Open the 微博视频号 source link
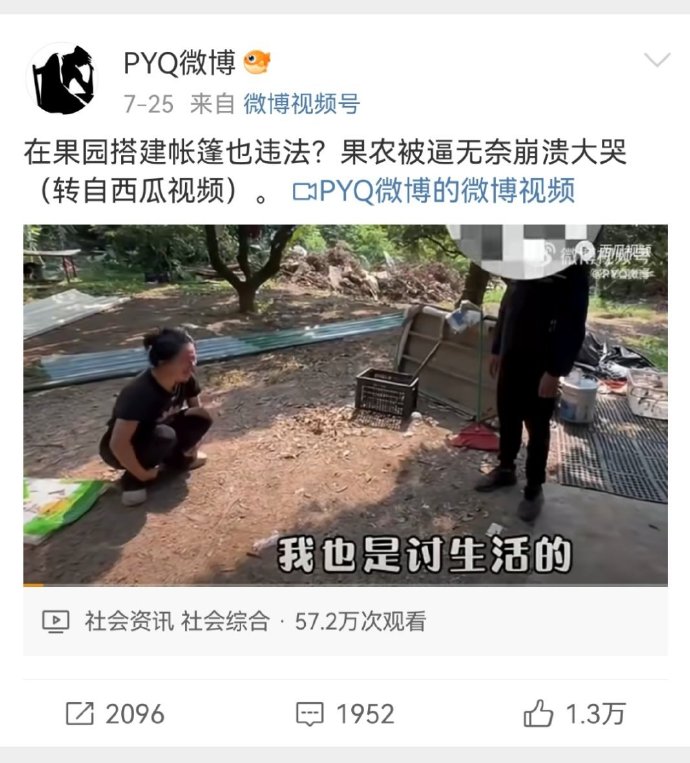Viewport: 690px width, 763px height. [x=301, y=104]
